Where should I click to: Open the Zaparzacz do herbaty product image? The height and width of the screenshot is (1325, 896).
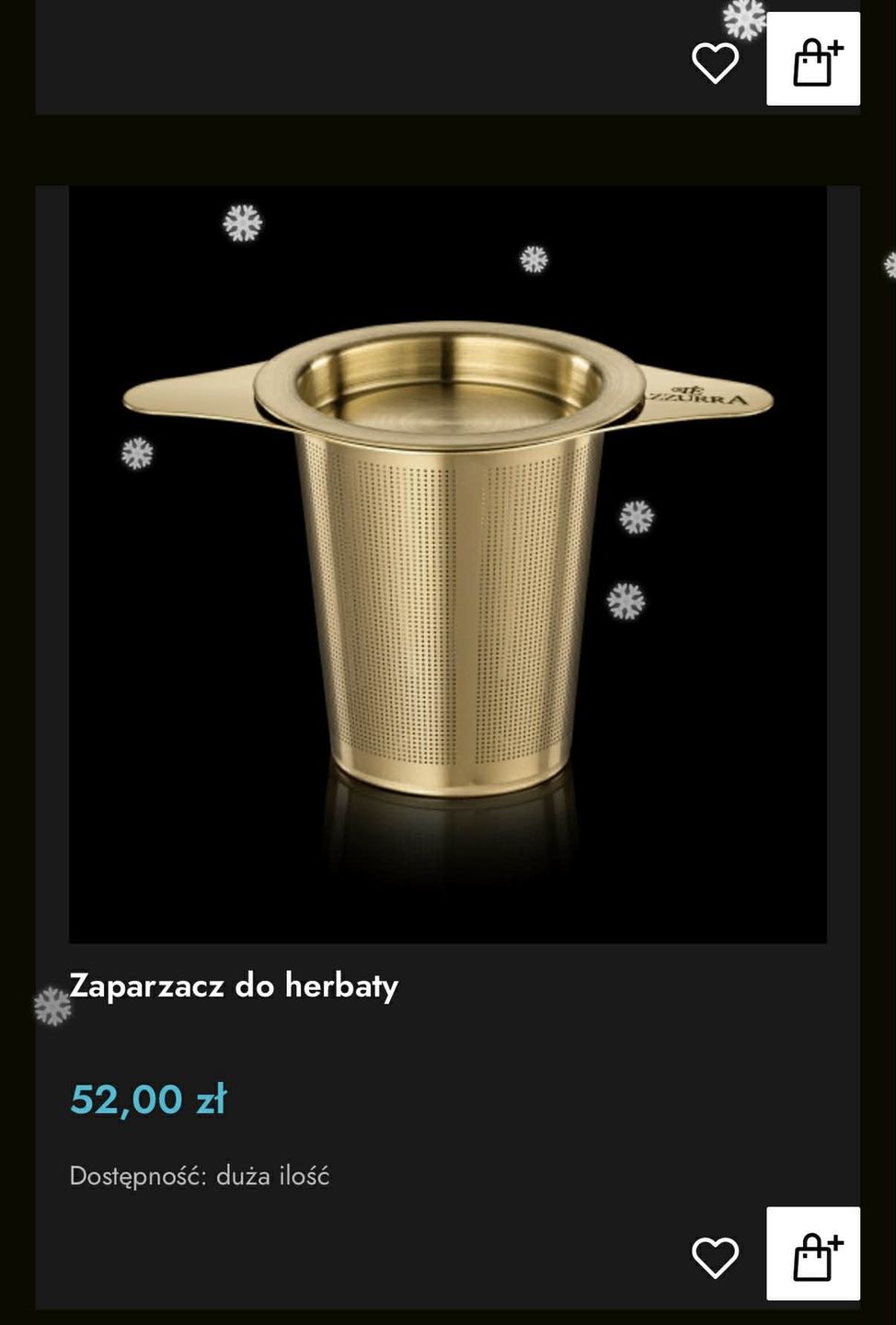click(x=448, y=564)
